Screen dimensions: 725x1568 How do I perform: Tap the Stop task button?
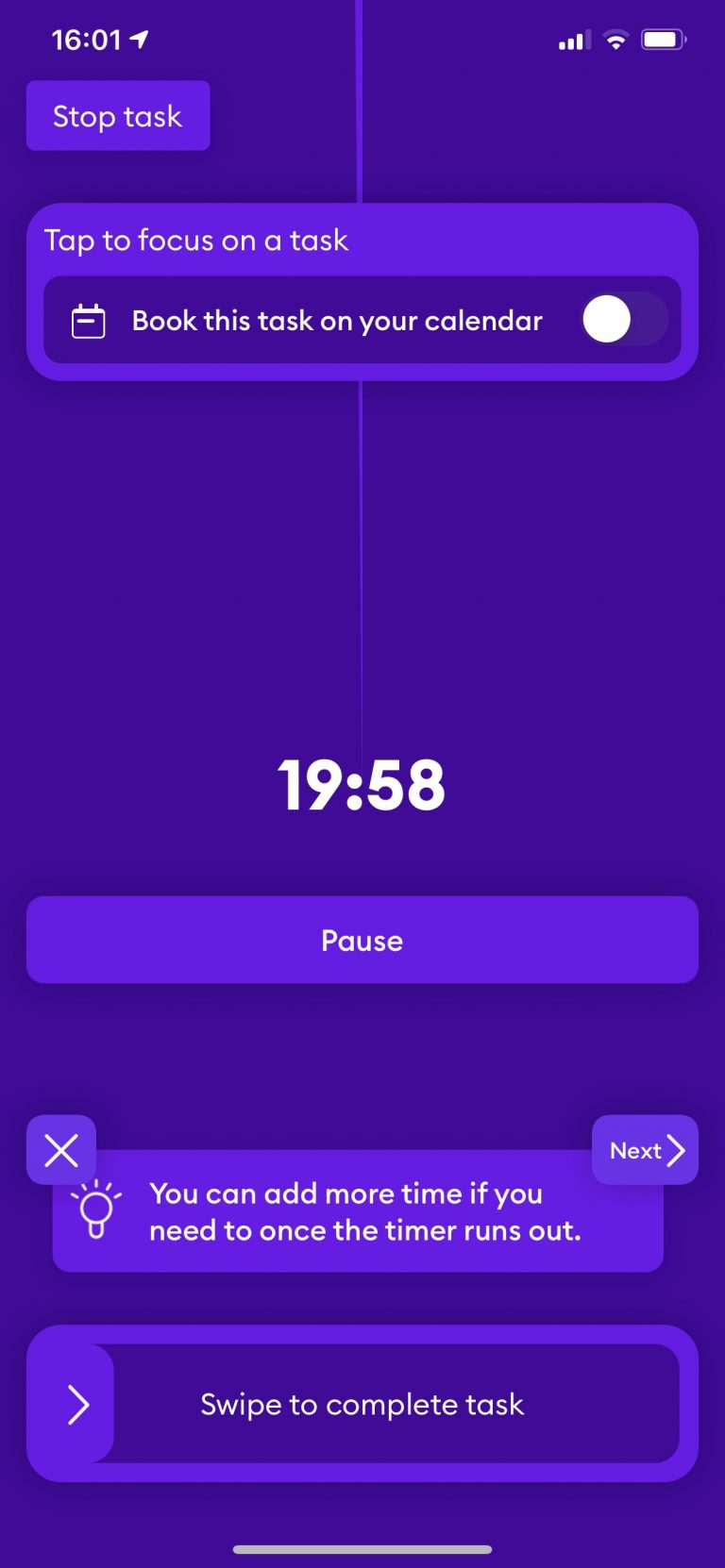(118, 116)
